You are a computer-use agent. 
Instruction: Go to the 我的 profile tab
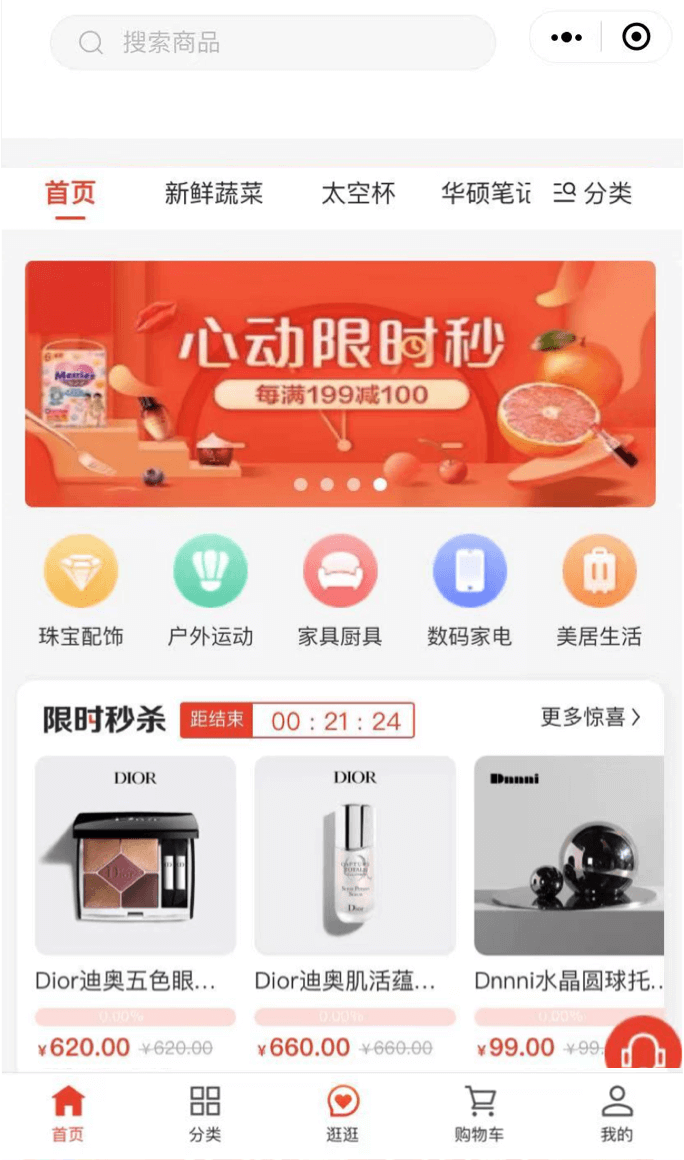click(617, 1114)
